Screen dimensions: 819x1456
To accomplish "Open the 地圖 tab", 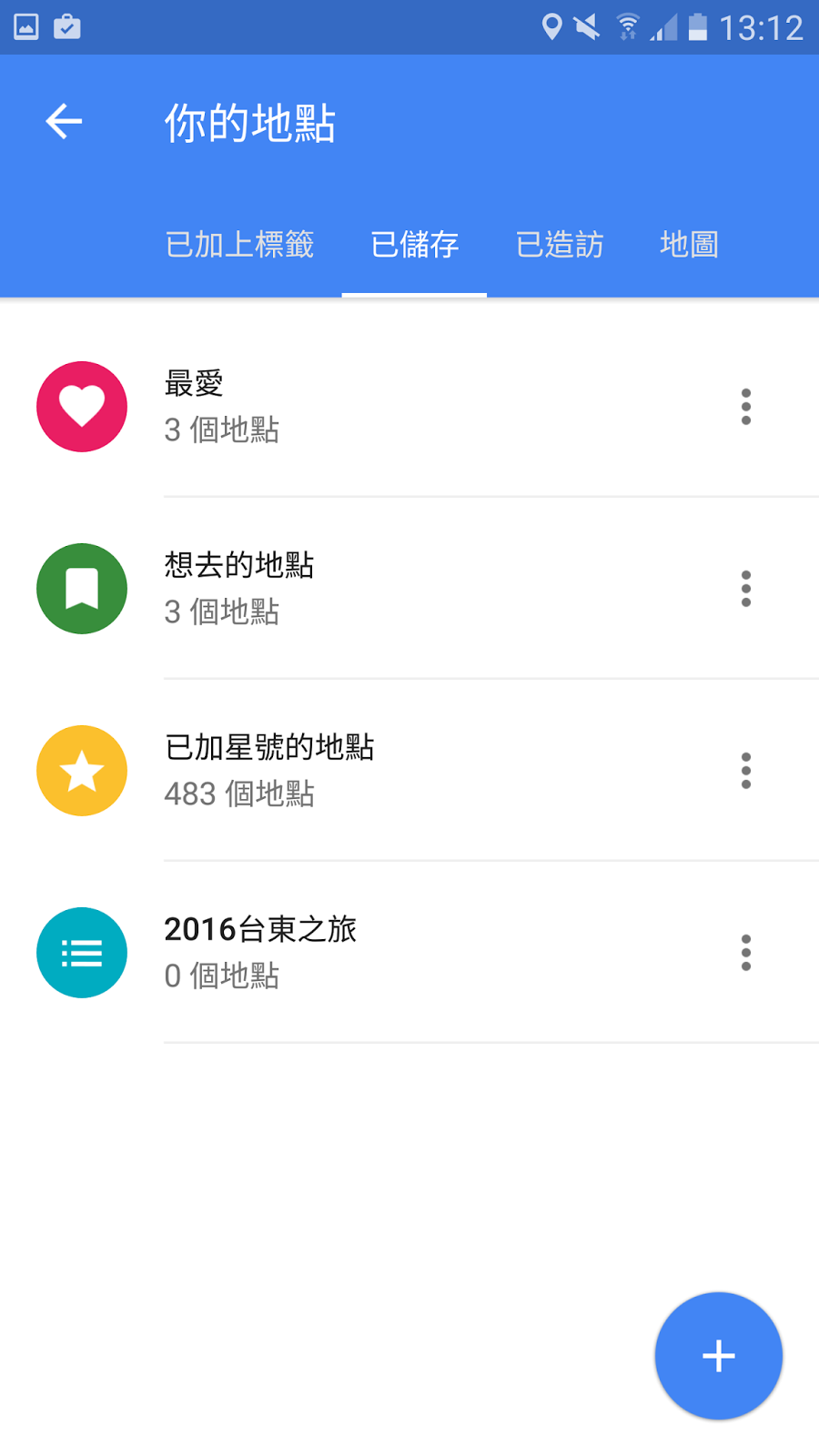I will coord(689,244).
